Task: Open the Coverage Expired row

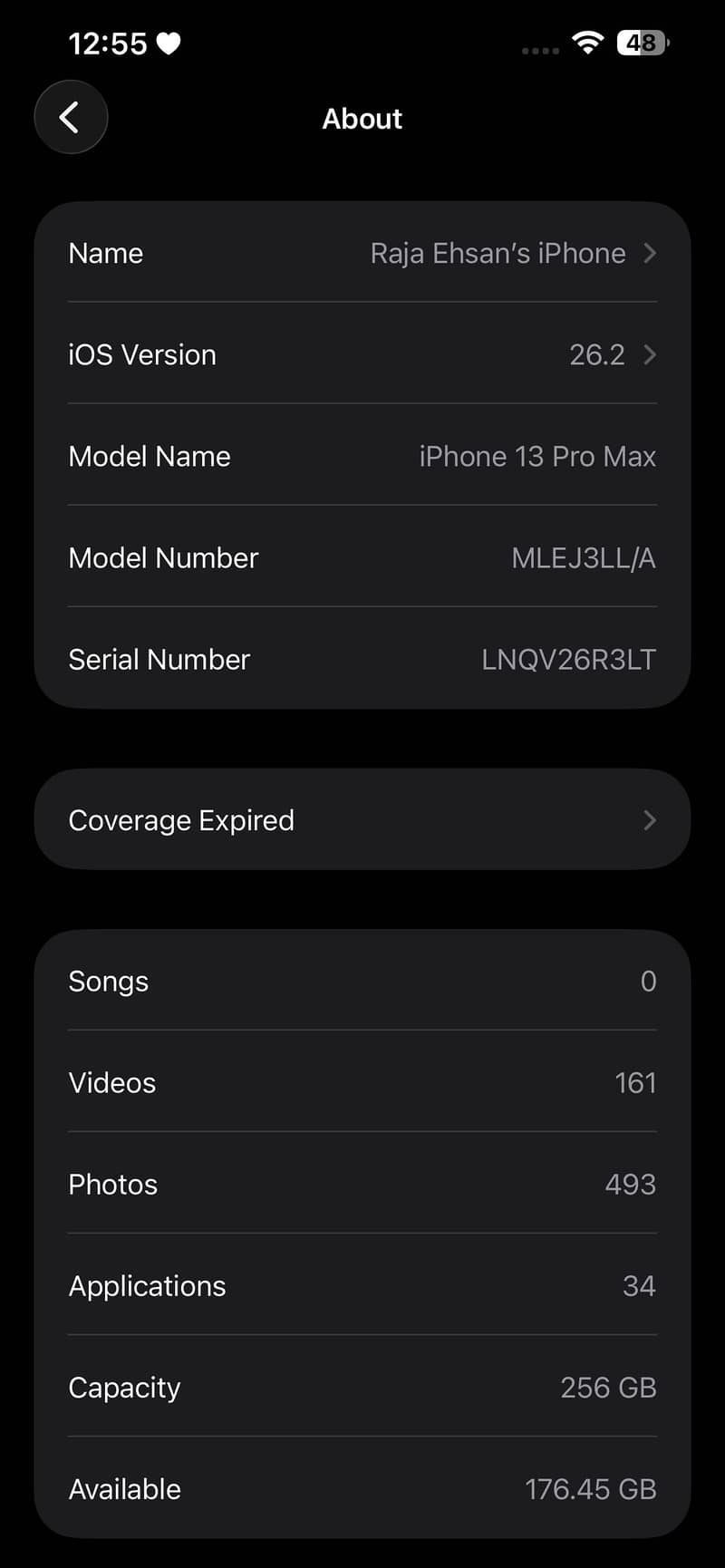Action: tap(362, 820)
